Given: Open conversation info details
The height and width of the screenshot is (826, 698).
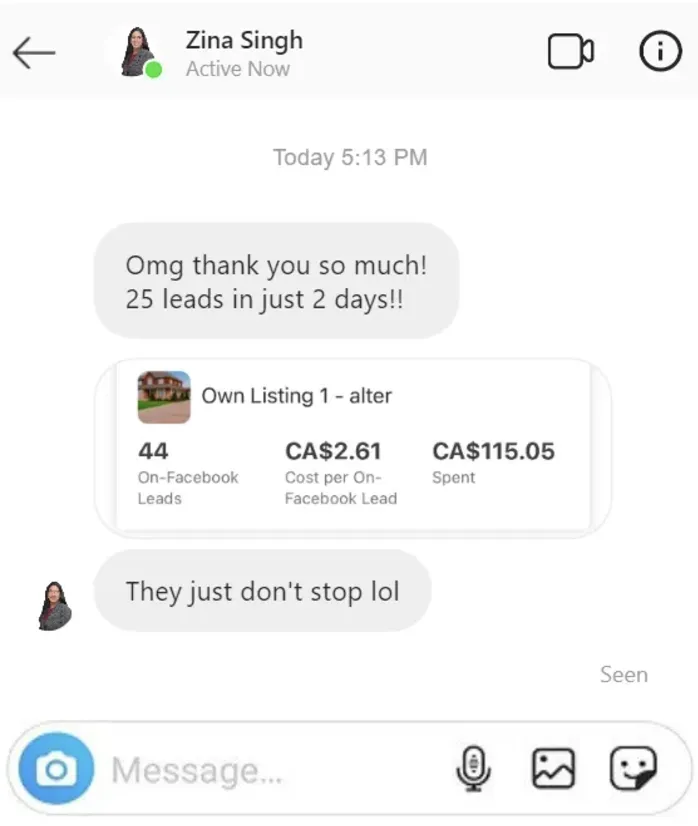Looking at the screenshot, I should (660, 52).
